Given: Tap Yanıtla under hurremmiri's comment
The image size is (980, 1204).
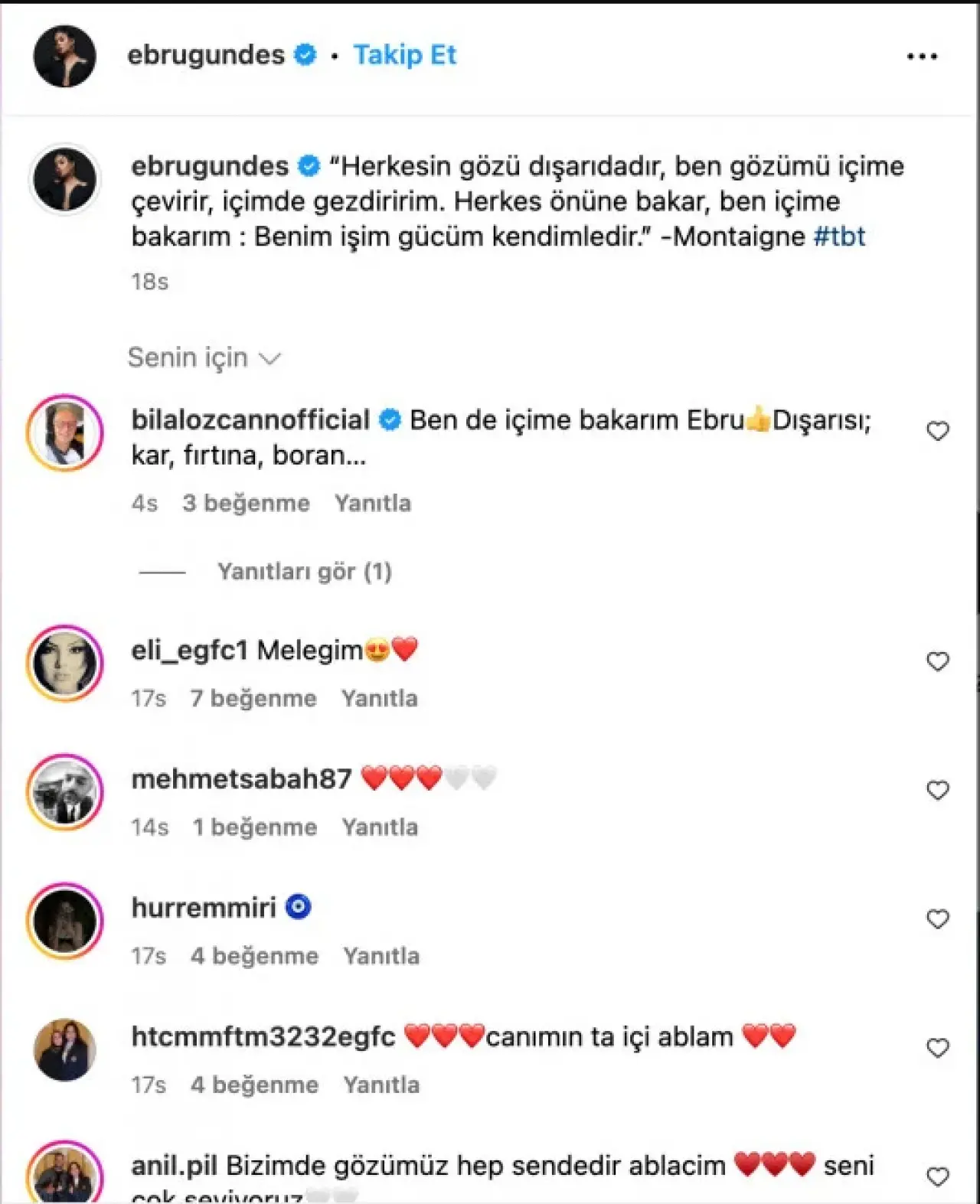Looking at the screenshot, I should click(381, 956).
